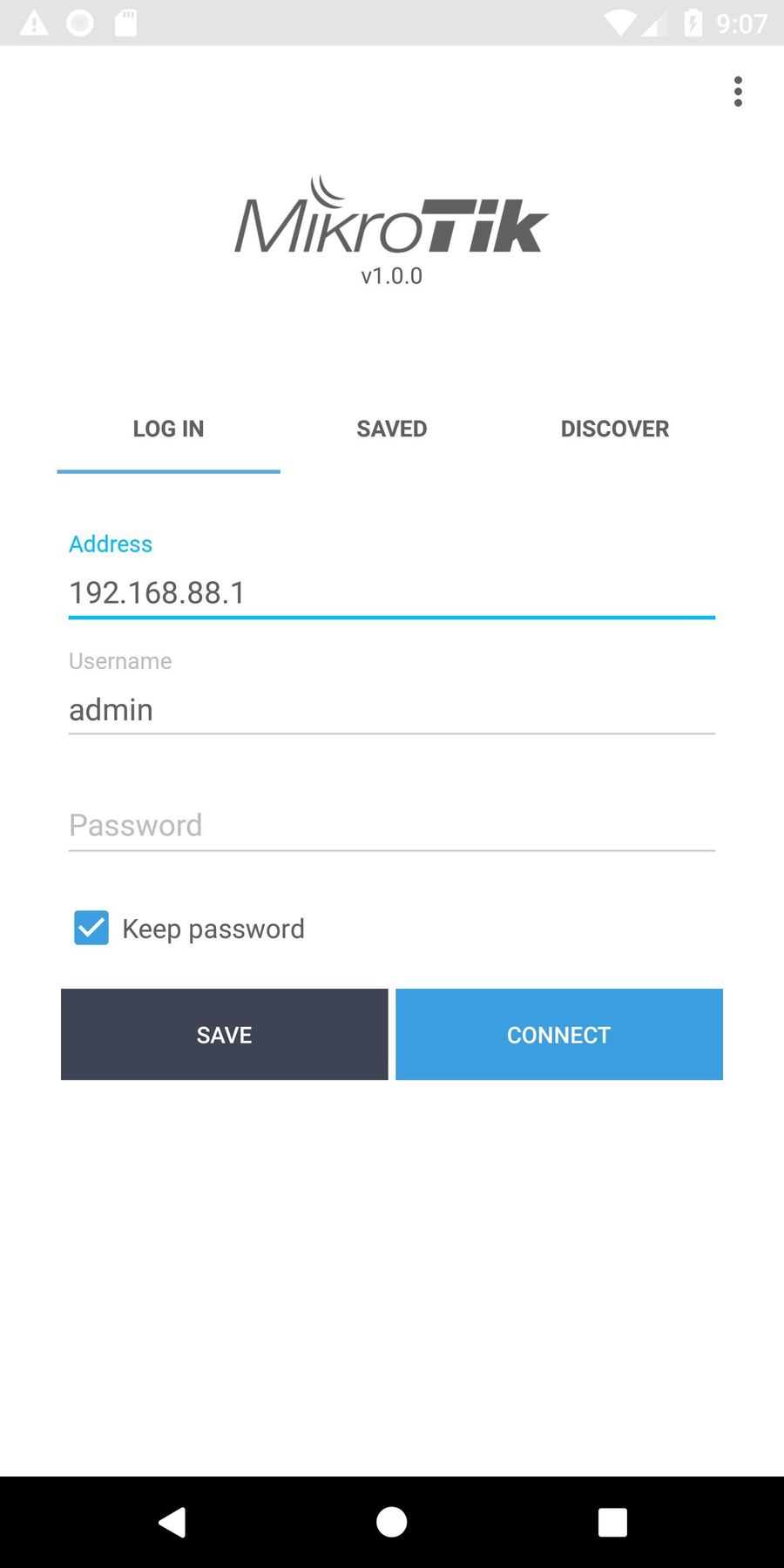Tap the Android back button

pyautogui.click(x=172, y=1522)
